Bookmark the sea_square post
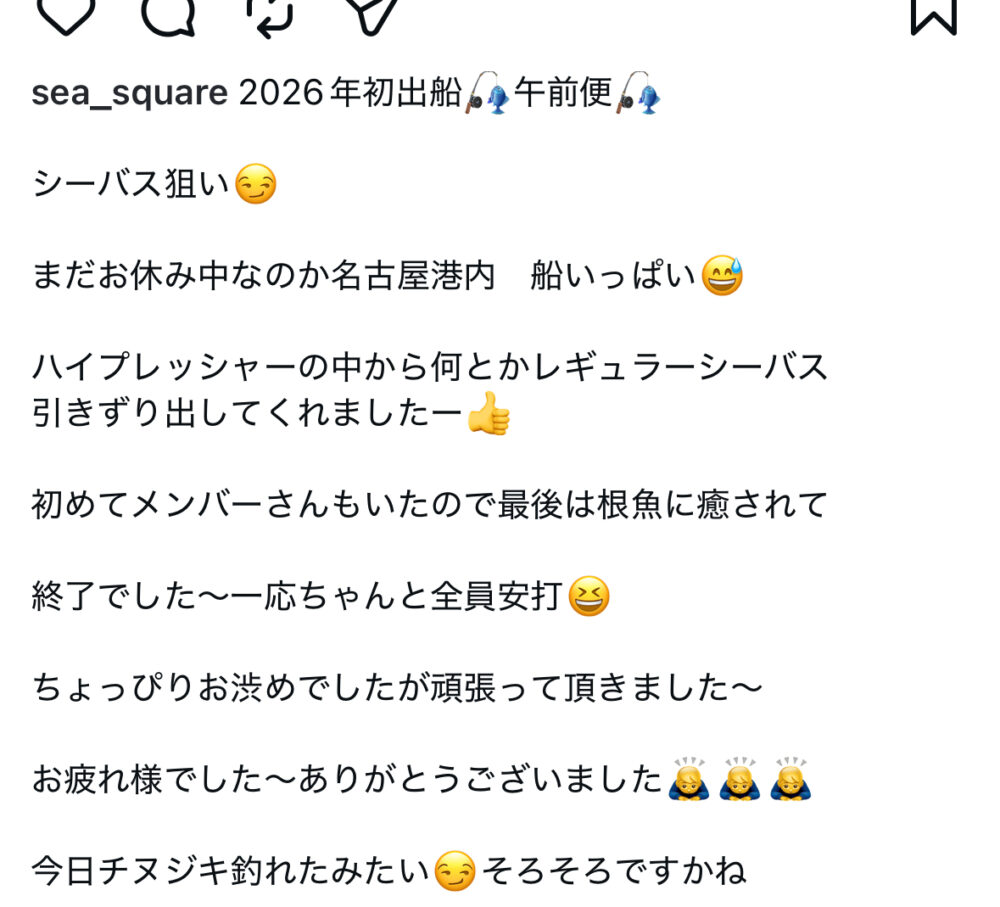Screen dimensions: 1000x907 click(x=933, y=12)
